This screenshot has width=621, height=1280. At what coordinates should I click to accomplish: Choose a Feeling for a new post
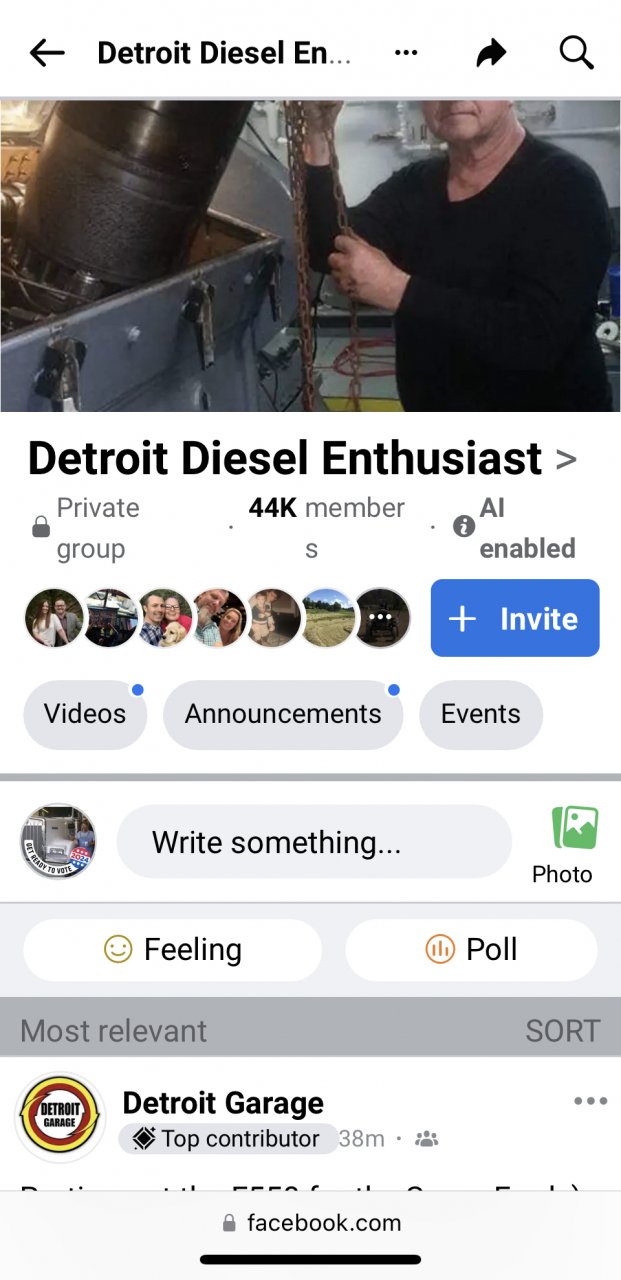pos(173,949)
